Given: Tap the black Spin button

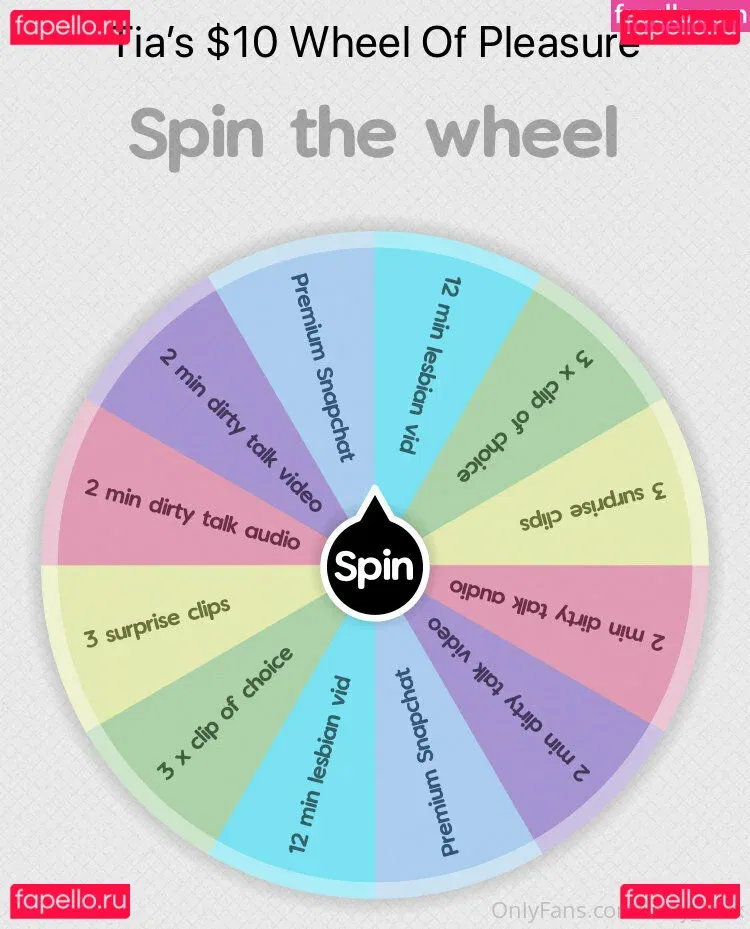Looking at the screenshot, I should [374, 566].
